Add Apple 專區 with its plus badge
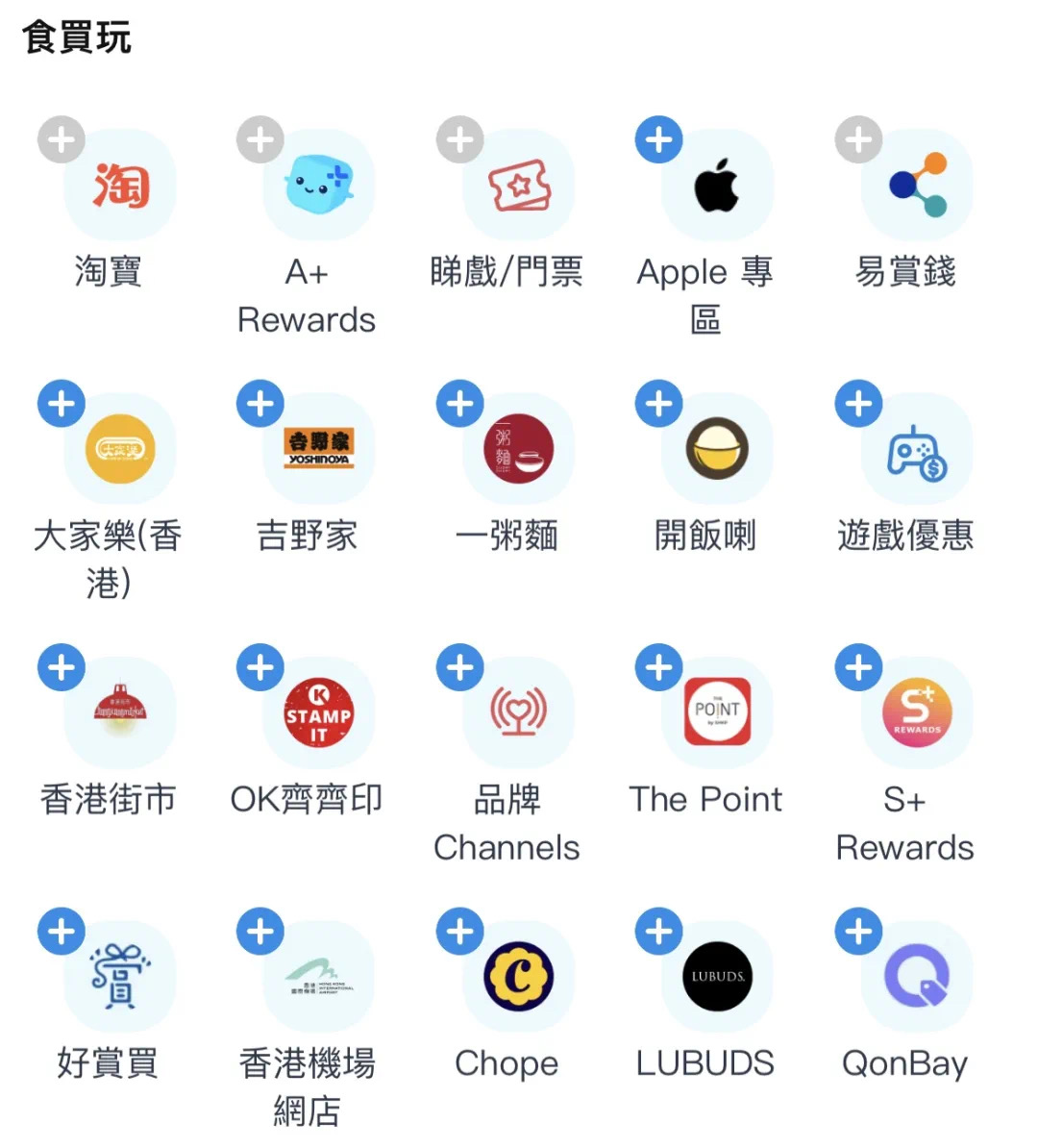This screenshot has width=1038, height=1148. point(659,139)
